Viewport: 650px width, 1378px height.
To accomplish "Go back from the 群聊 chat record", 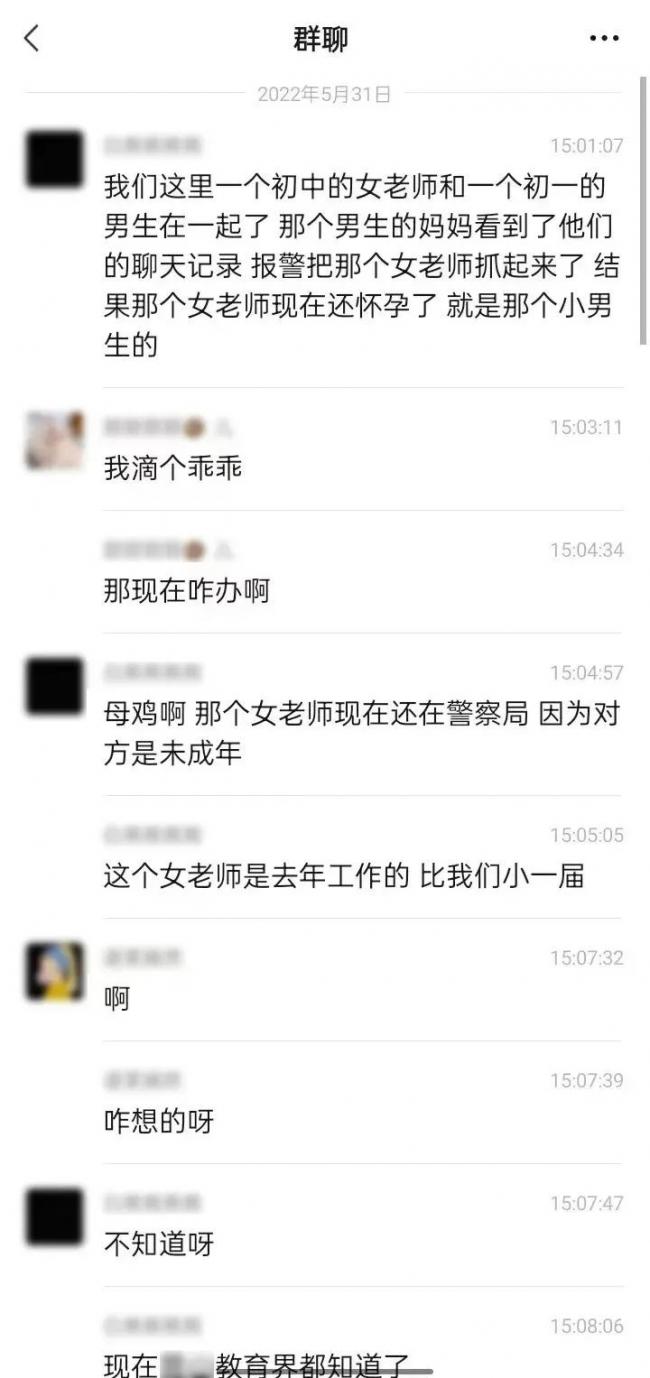I will (32, 39).
